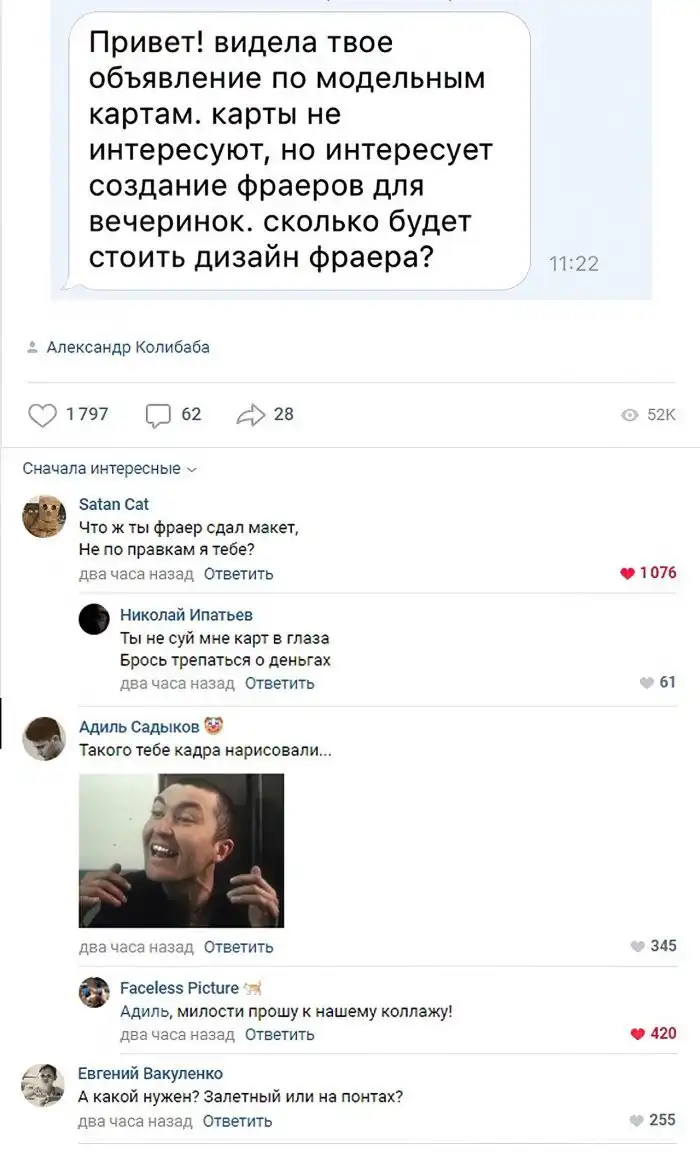Reply to Satan Cat's comment
This screenshot has height=1157, width=700.
pyautogui.click(x=238, y=573)
